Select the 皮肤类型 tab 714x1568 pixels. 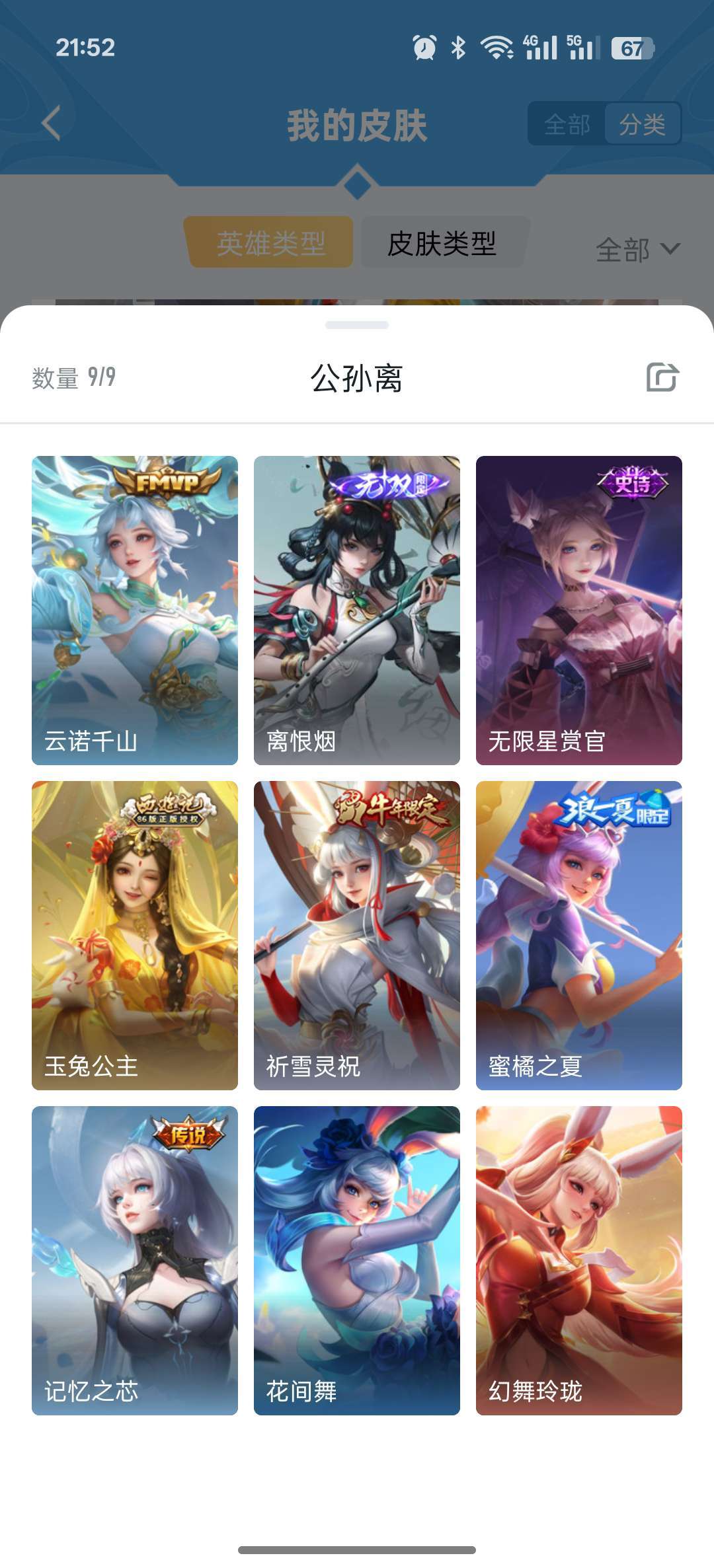point(443,243)
